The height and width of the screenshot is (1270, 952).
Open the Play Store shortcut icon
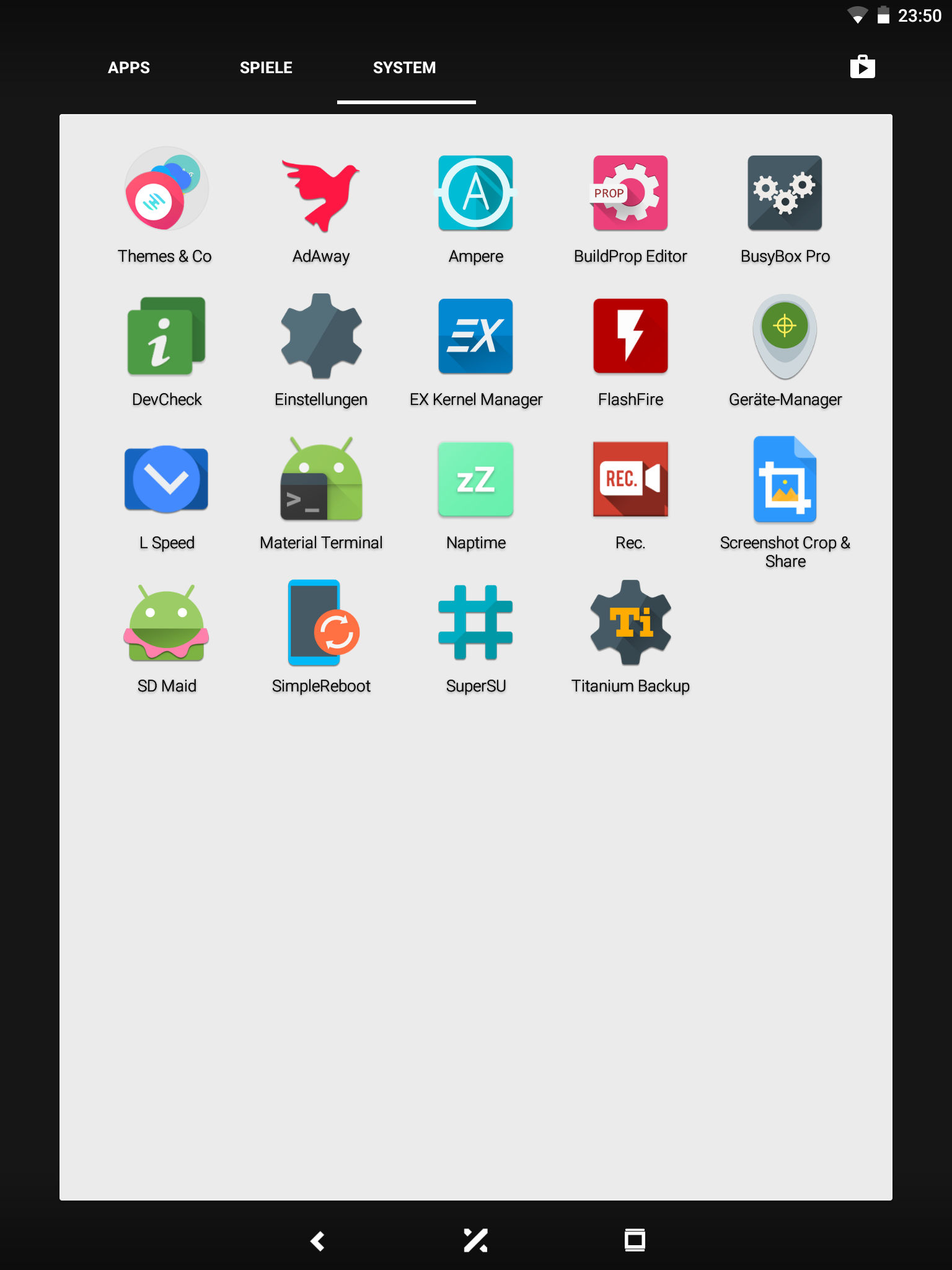tap(862, 67)
